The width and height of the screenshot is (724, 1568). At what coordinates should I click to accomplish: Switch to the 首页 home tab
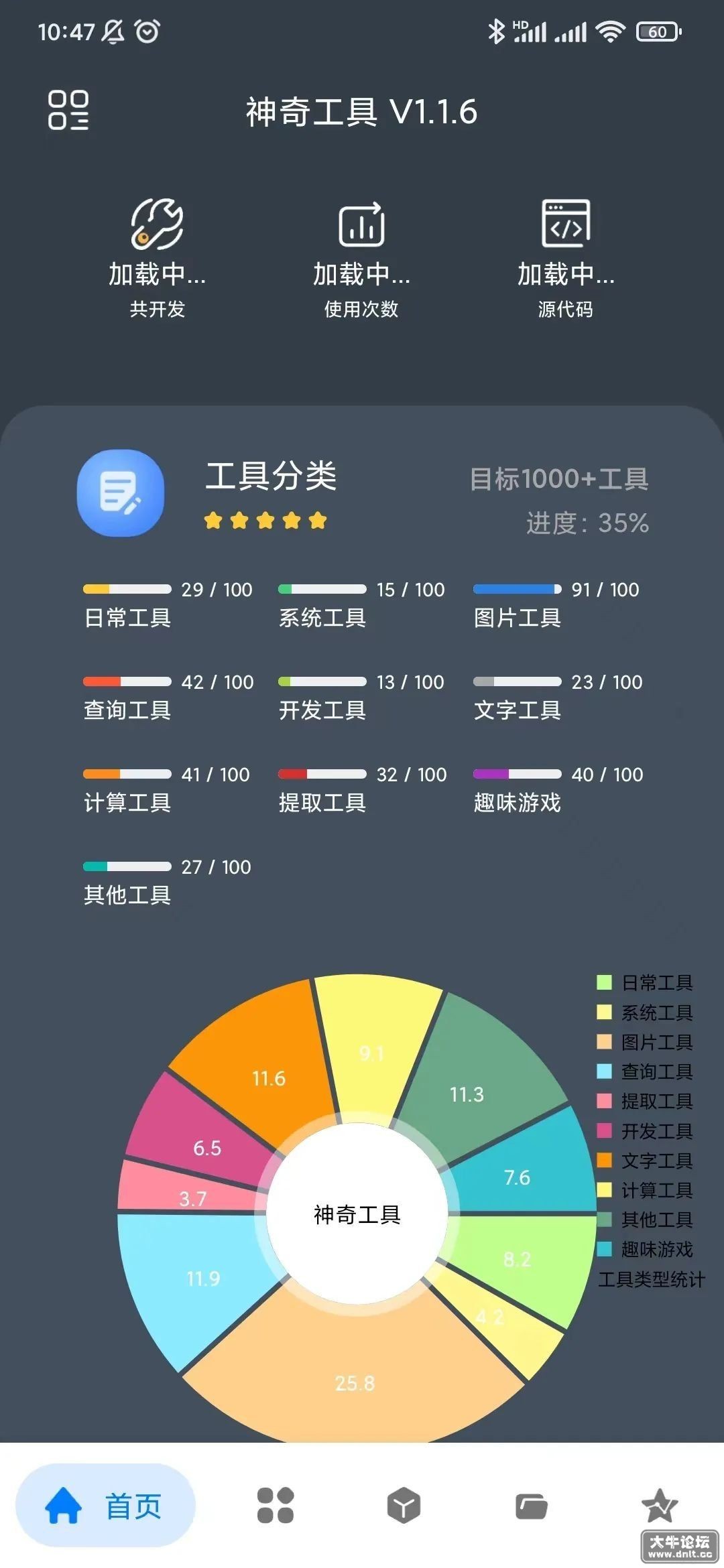[x=105, y=1506]
